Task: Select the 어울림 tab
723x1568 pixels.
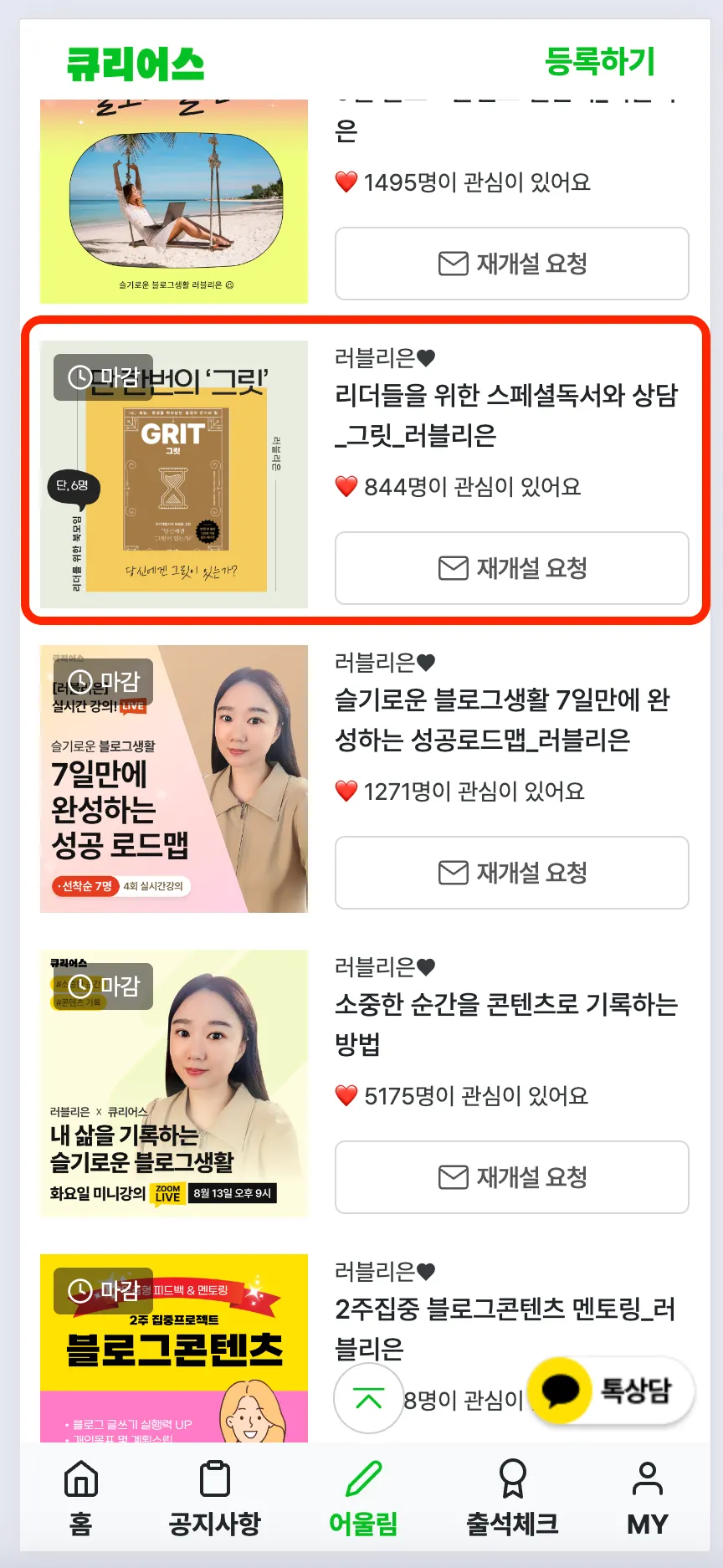Action: pos(363,1498)
